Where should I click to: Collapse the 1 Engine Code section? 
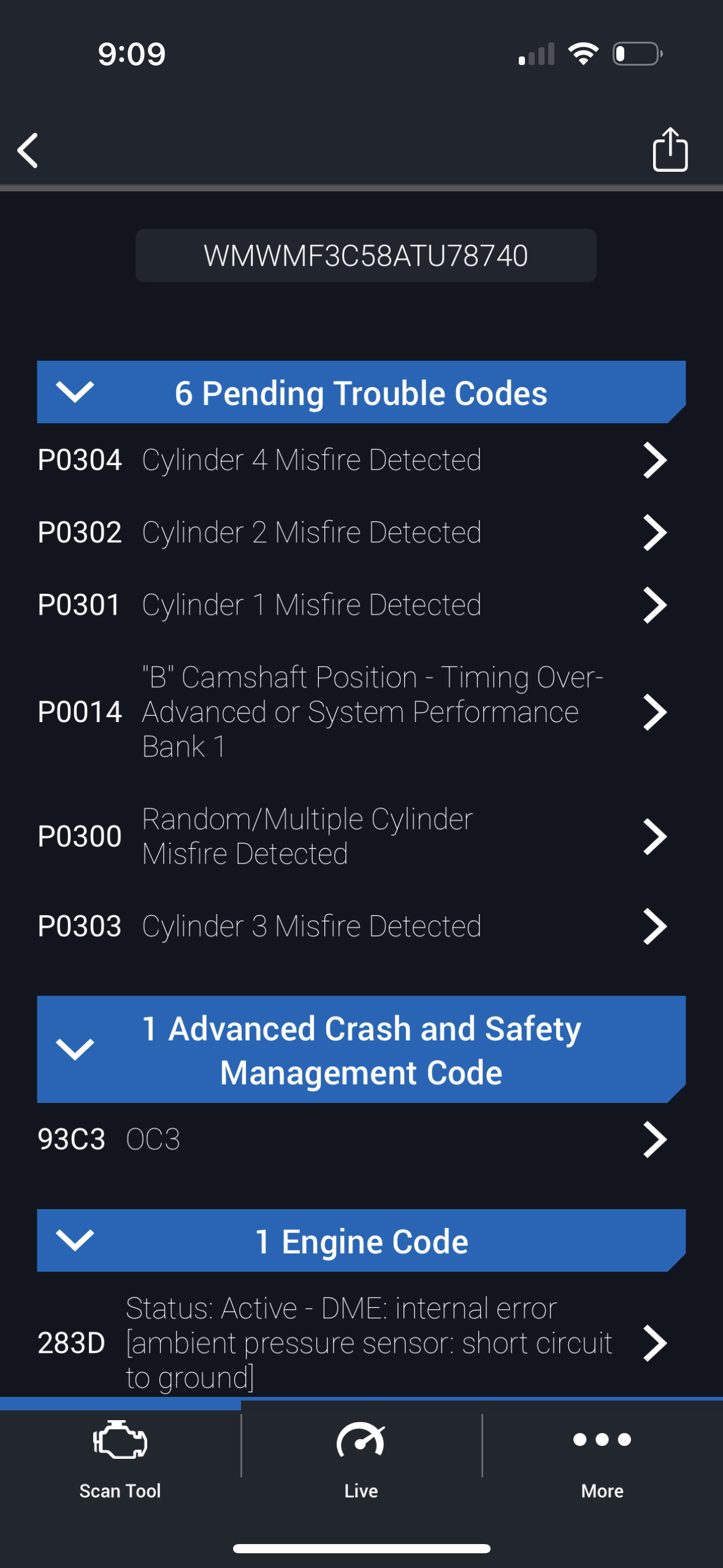coord(75,1240)
